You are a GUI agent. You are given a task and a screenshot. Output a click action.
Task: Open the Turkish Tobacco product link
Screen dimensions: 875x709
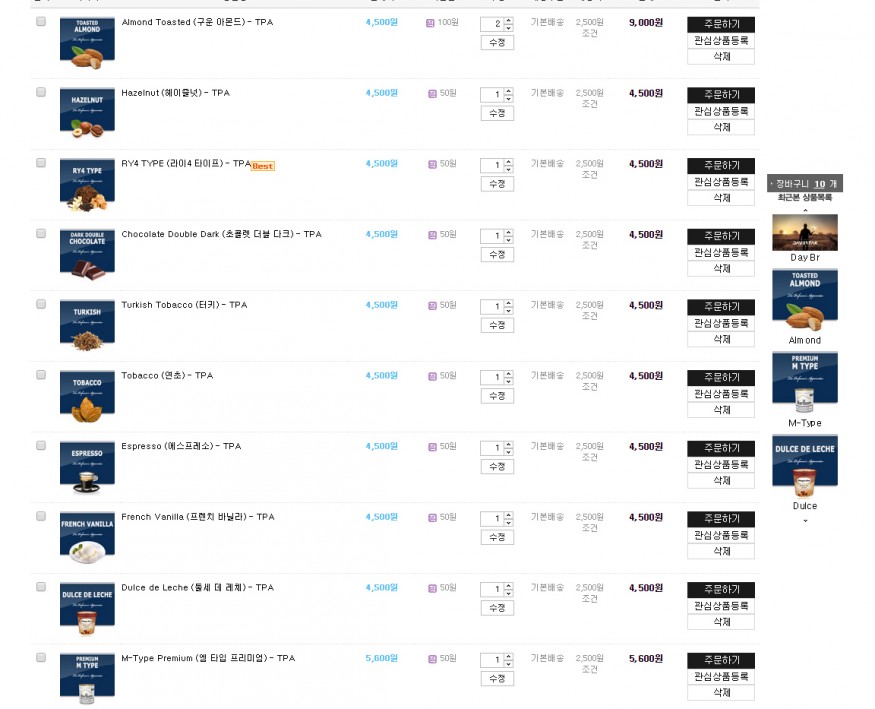pyautogui.click(x=184, y=305)
